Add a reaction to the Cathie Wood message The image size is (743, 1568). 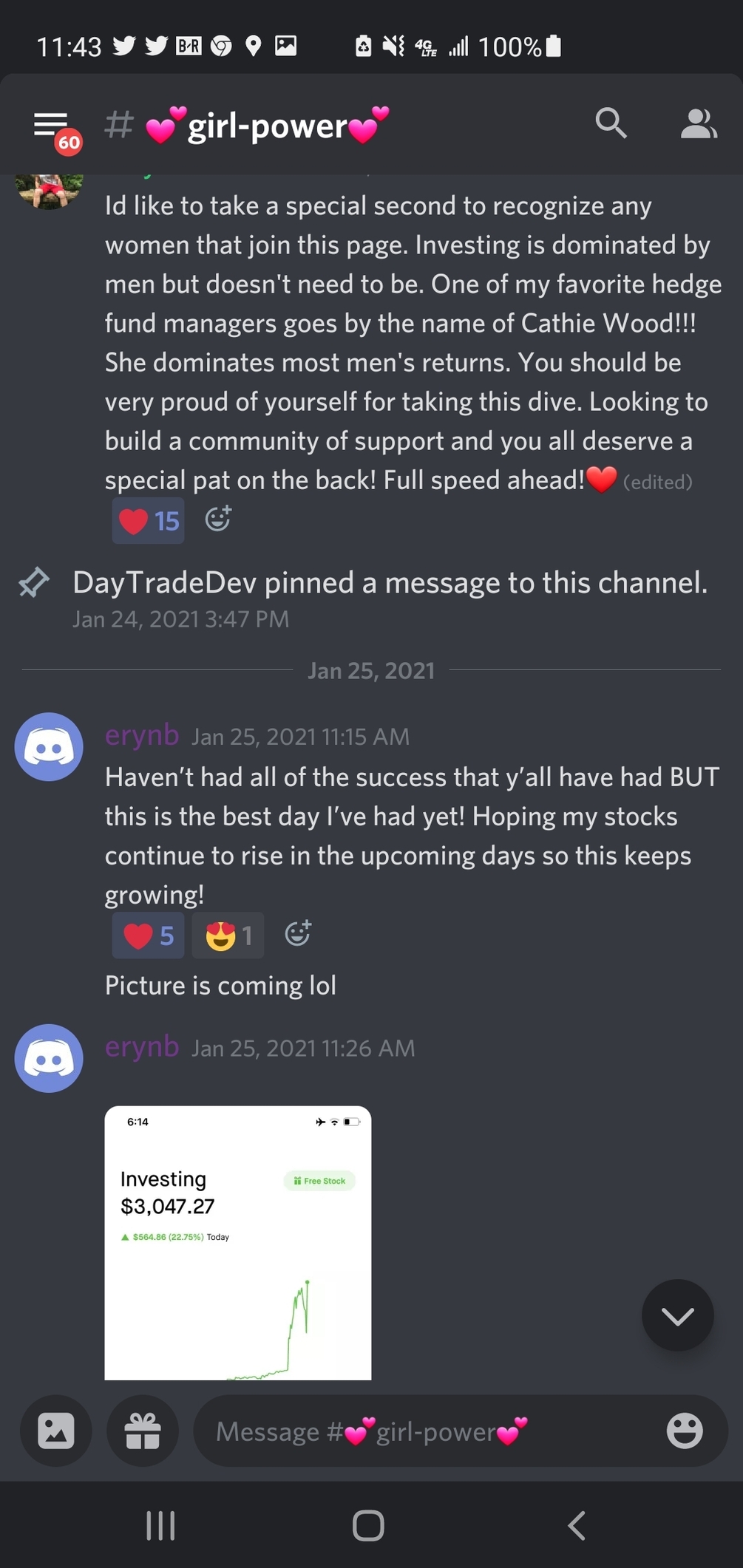coord(218,519)
